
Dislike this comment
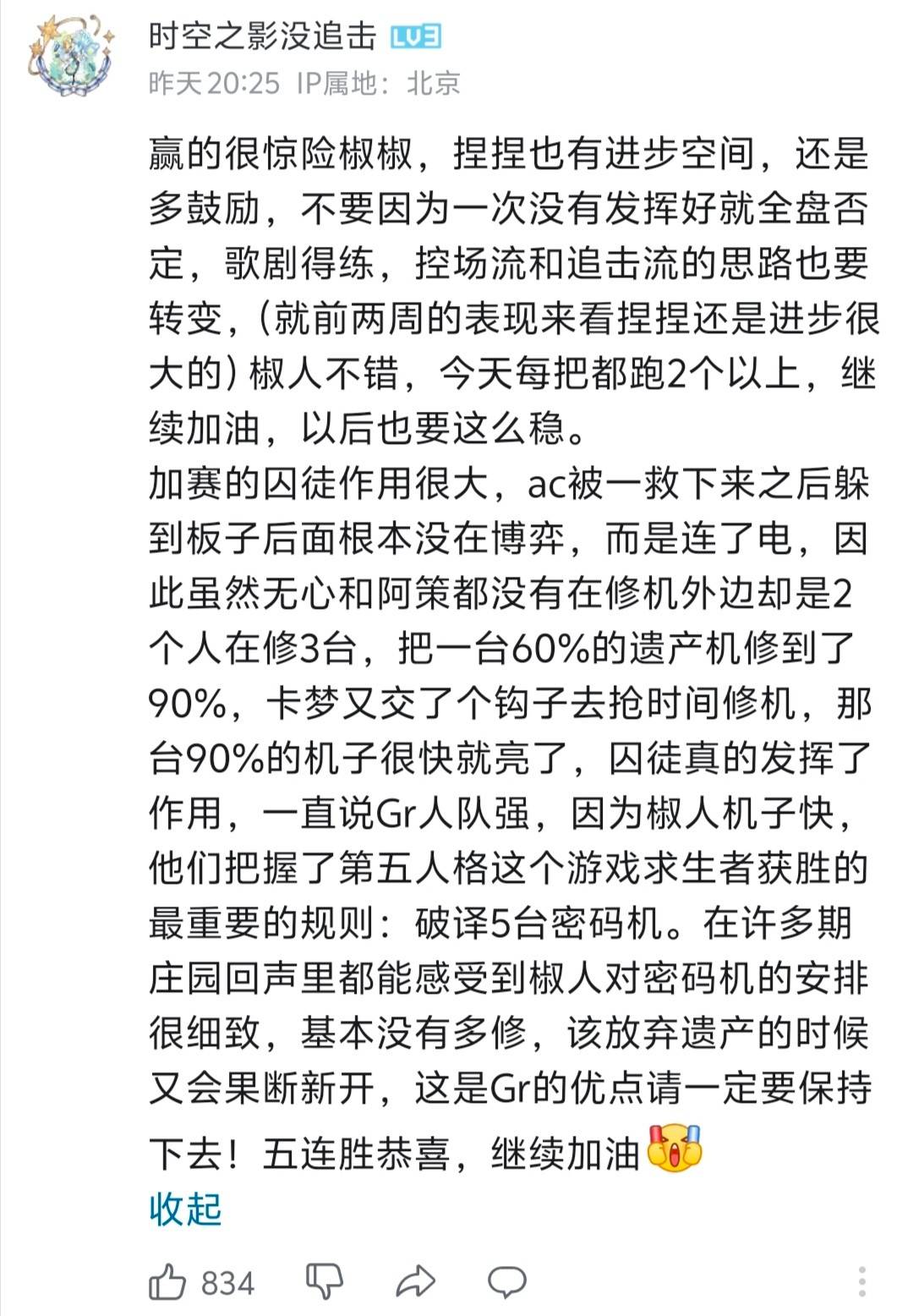tap(324, 1282)
